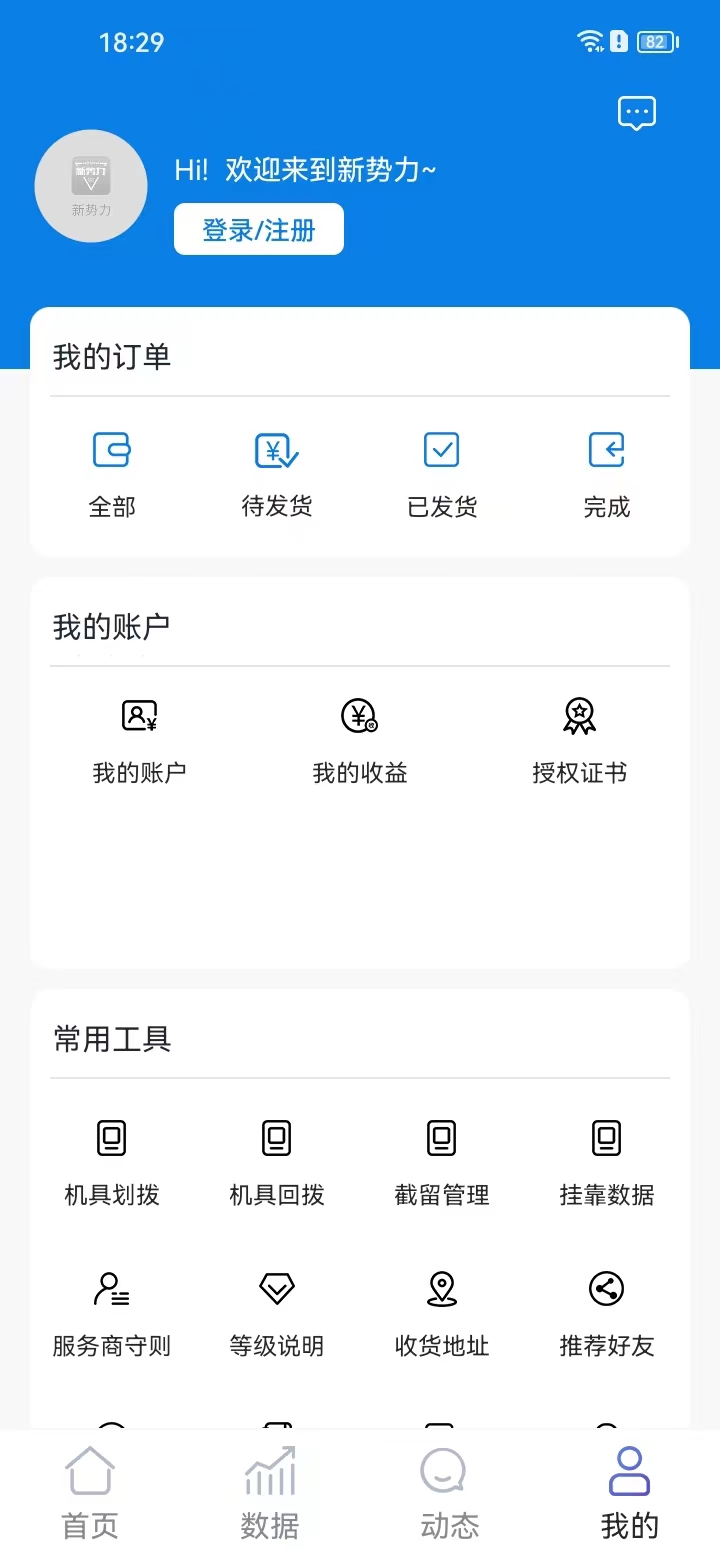Go to 截留管理
The height and width of the screenshot is (1560, 720).
(441, 1160)
